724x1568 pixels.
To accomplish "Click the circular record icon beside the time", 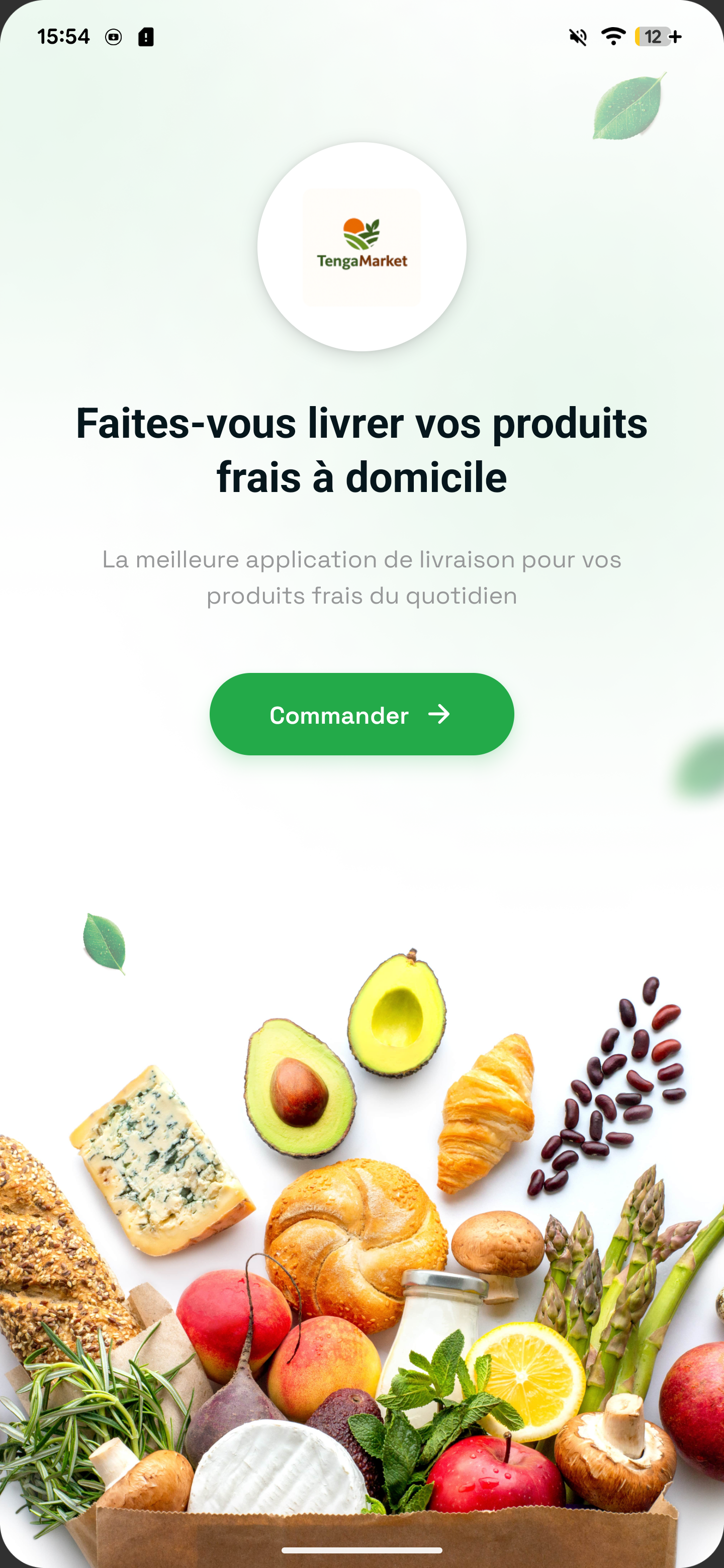I will [113, 37].
